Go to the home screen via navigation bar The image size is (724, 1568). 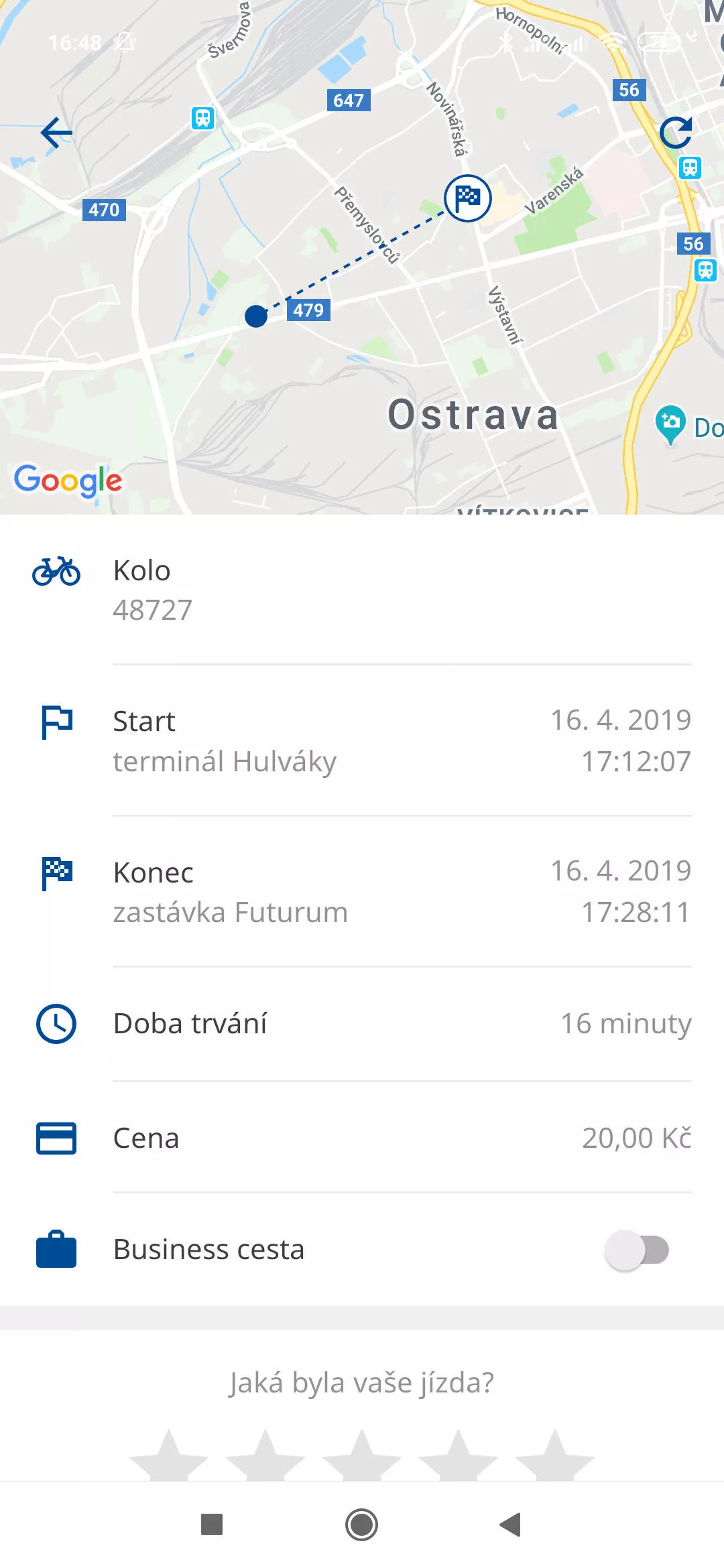(x=362, y=1525)
